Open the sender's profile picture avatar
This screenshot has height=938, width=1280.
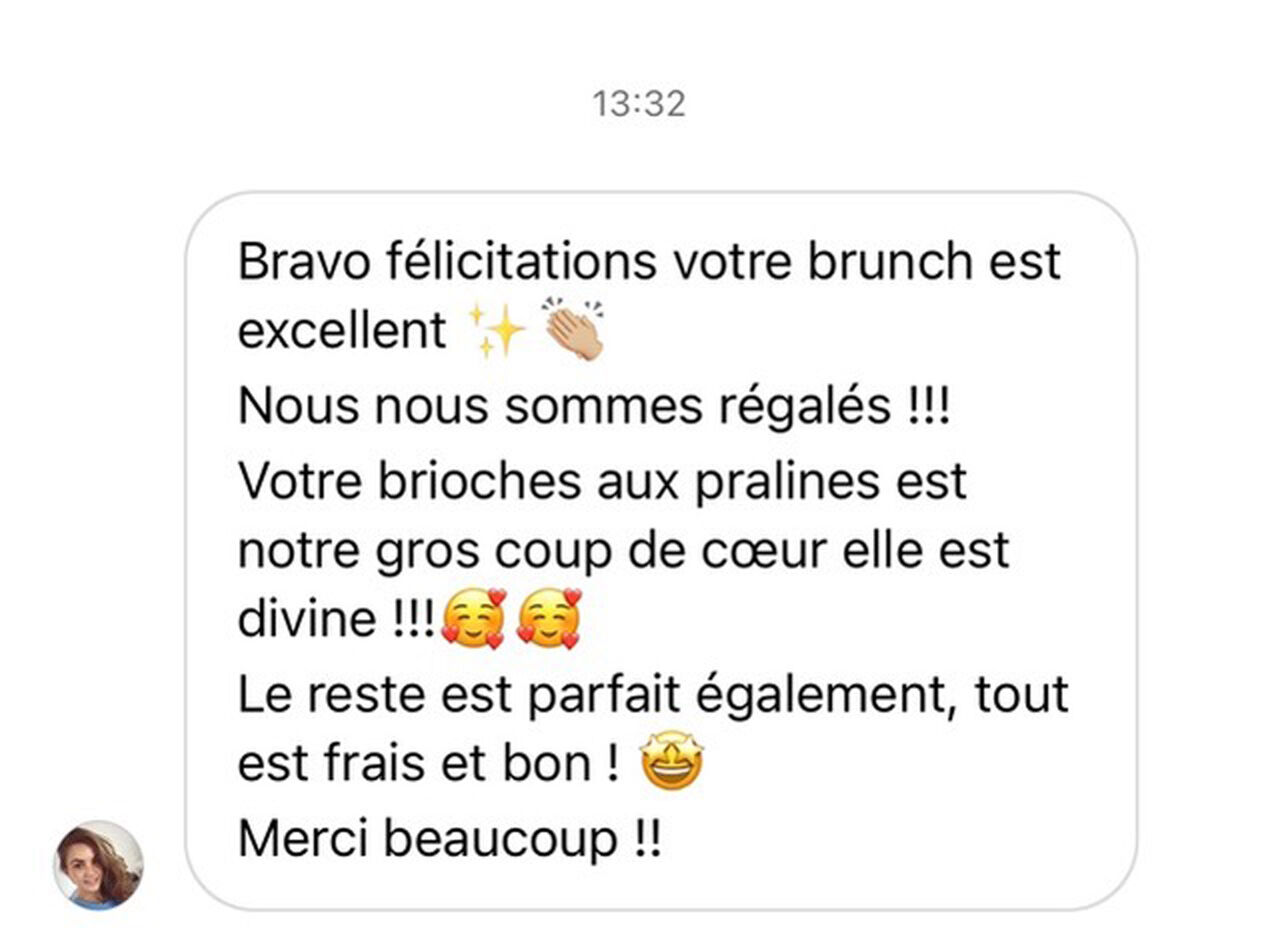(x=98, y=865)
